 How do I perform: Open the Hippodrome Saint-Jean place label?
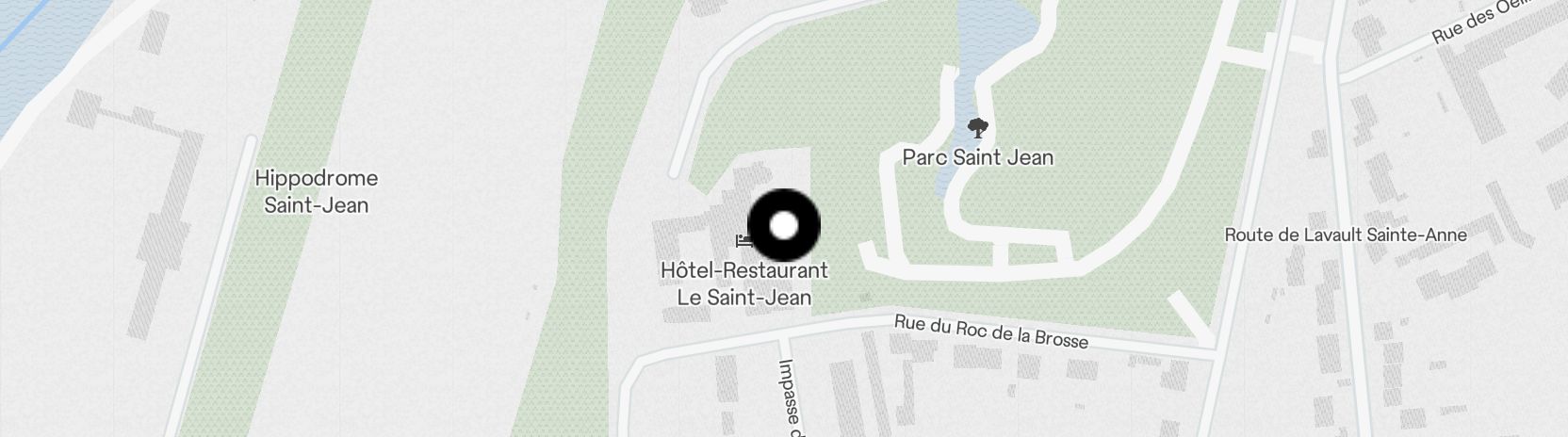(x=316, y=191)
